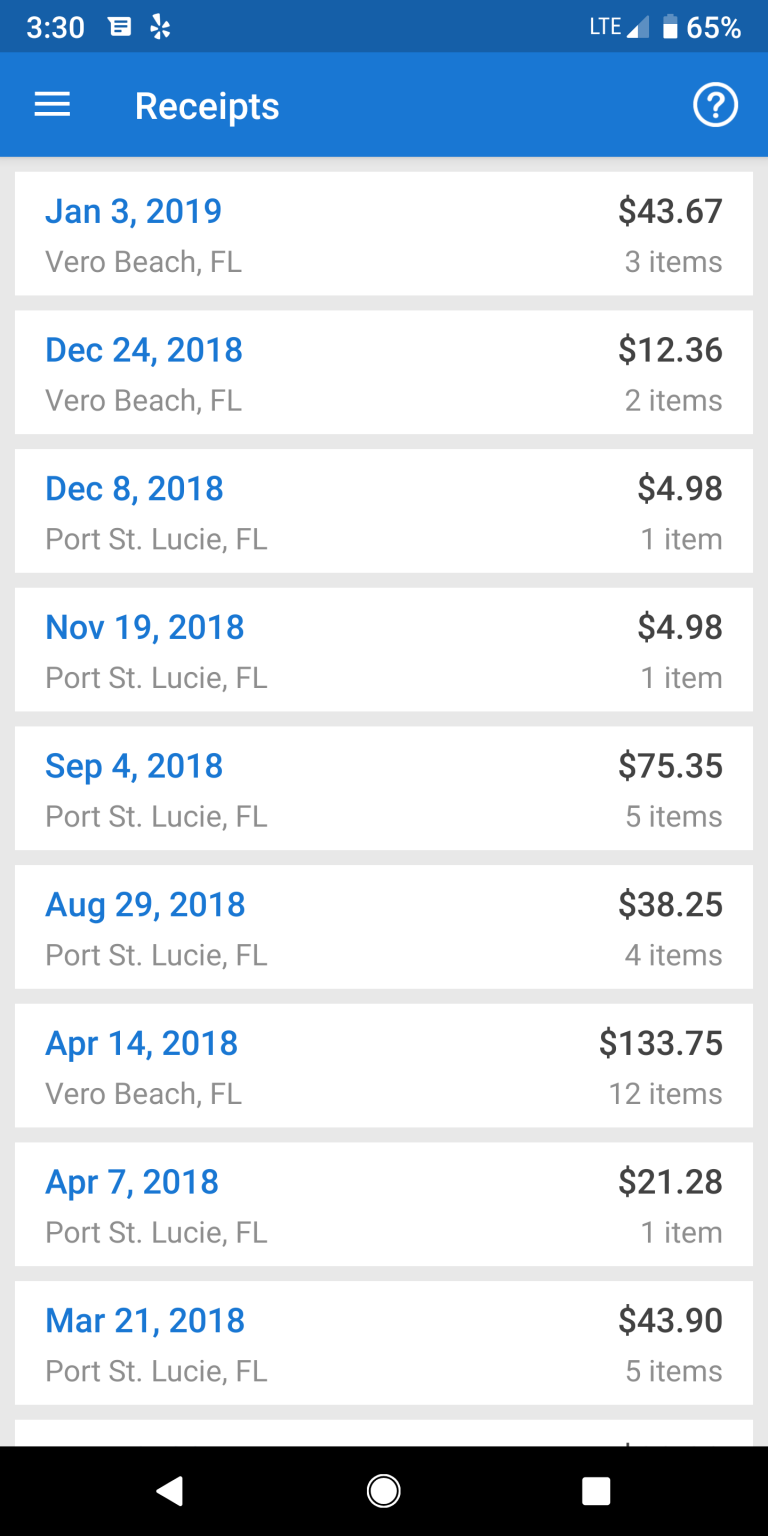Tap the 3:30 clock in status bar
Viewport: 768px width, 1536px height.
click(x=55, y=27)
